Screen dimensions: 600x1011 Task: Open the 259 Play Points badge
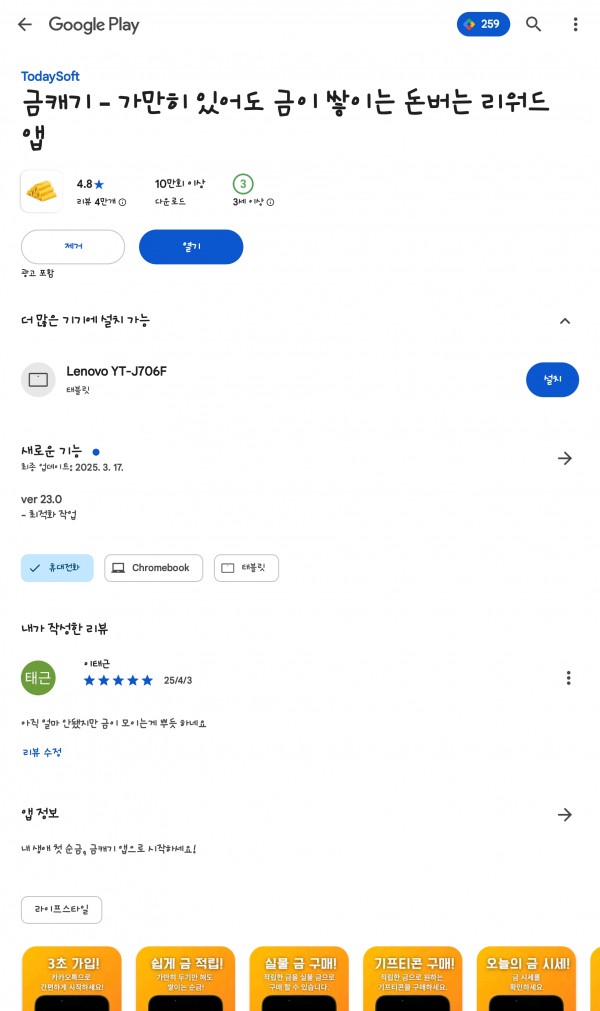tap(483, 24)
